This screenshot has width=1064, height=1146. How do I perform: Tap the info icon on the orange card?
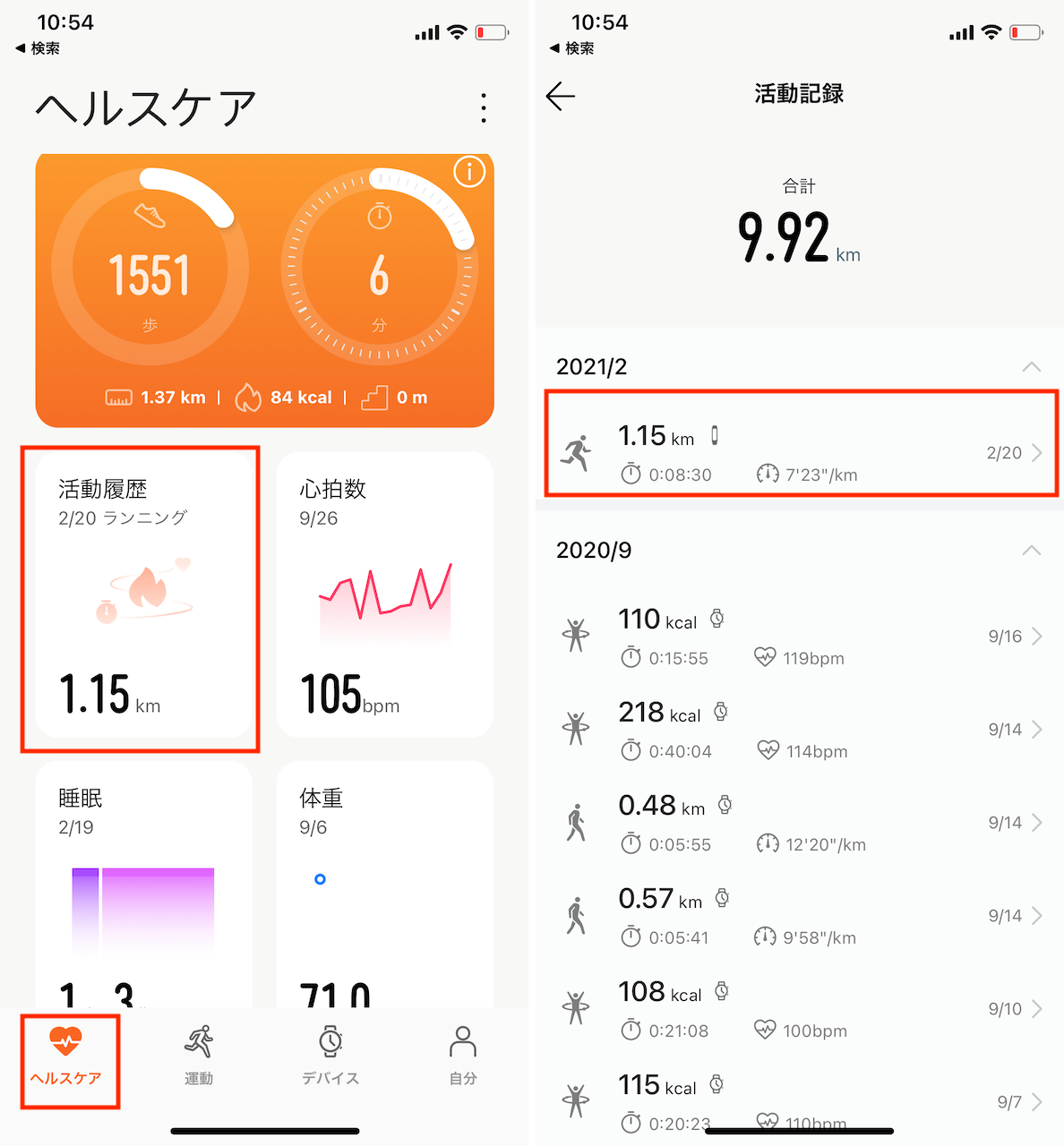coord(469,171)
